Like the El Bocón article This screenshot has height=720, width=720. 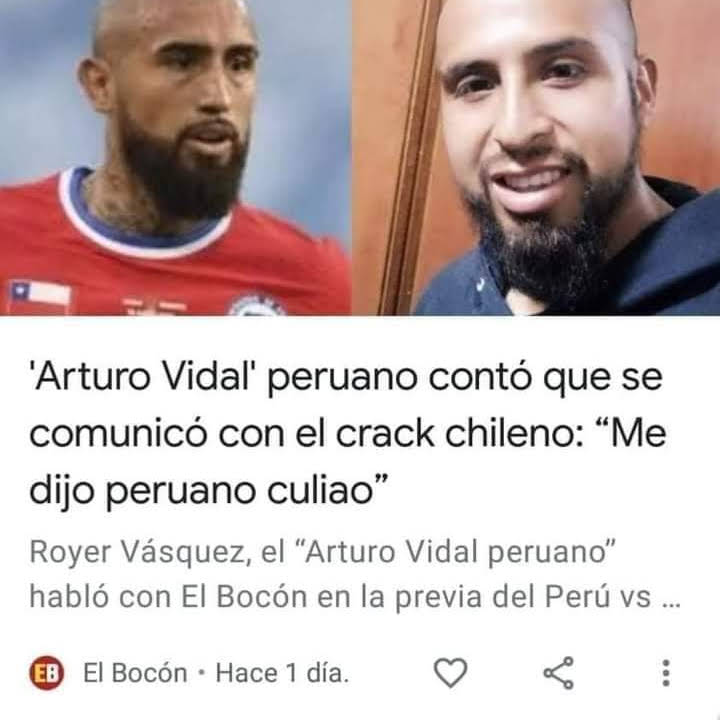(453, 672)
